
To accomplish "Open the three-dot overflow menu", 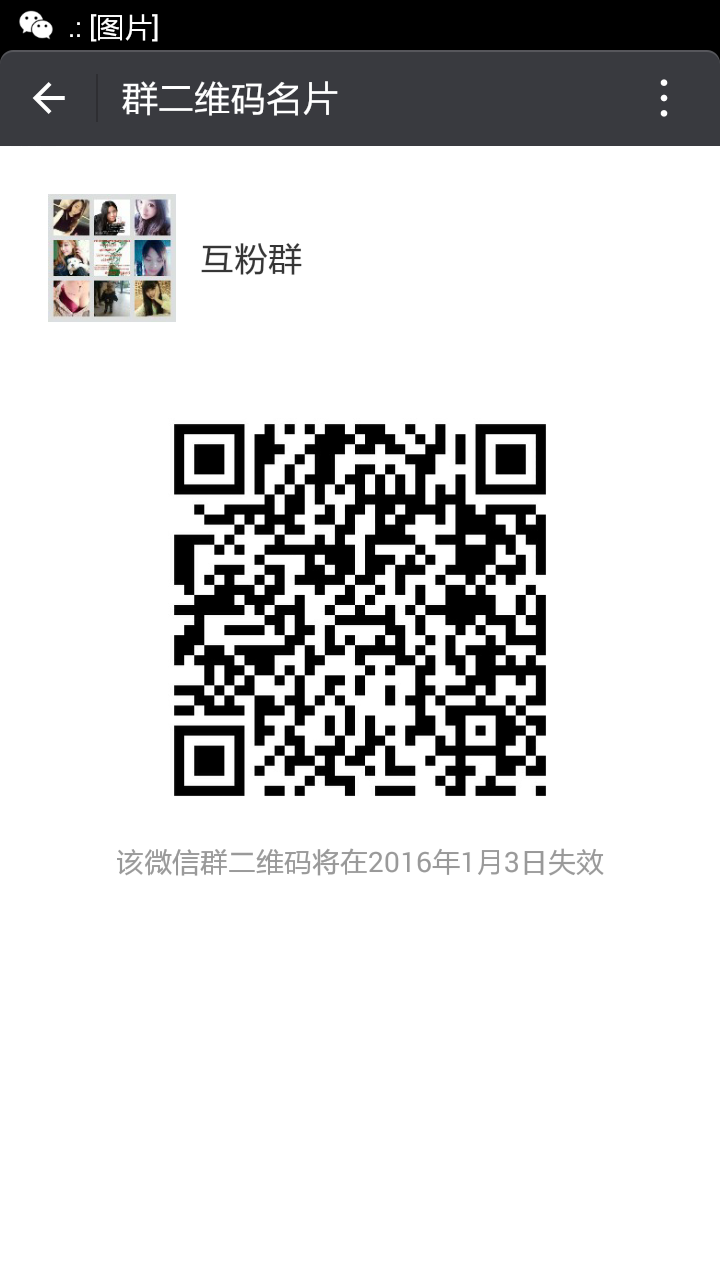I will tap(663, 98).
